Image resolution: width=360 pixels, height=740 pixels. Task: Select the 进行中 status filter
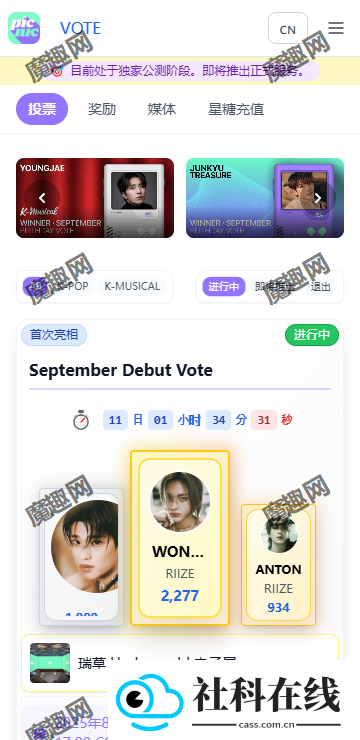tap(224, 286)
